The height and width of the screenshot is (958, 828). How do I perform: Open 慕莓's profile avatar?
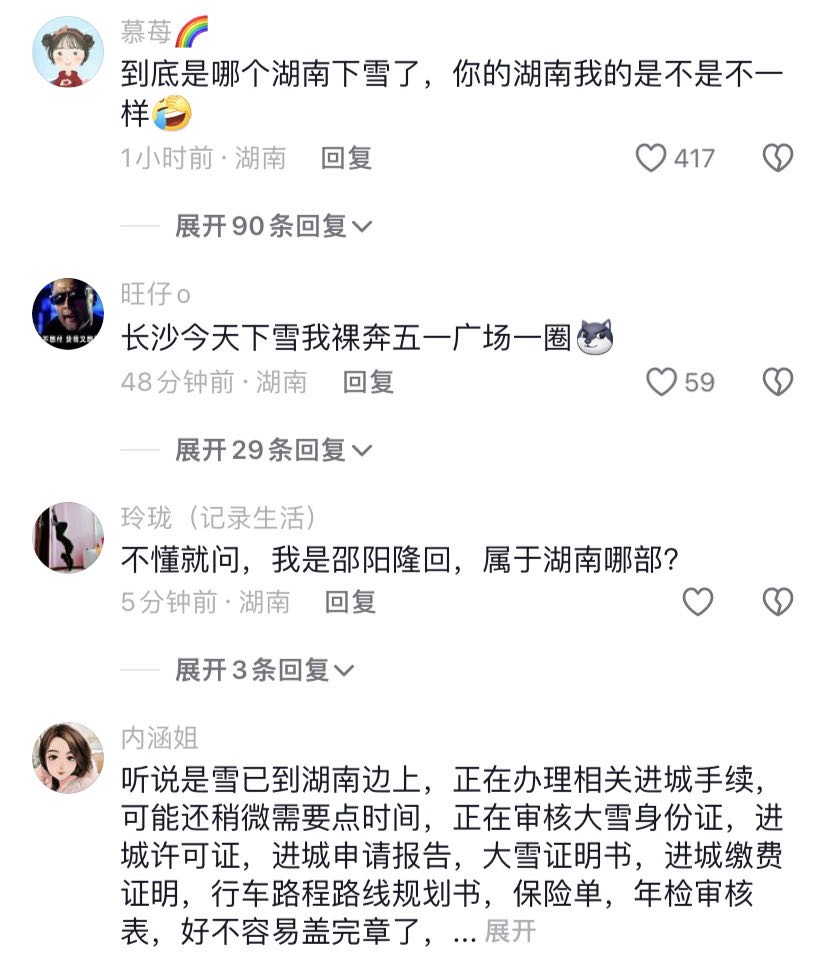point(68,52)
